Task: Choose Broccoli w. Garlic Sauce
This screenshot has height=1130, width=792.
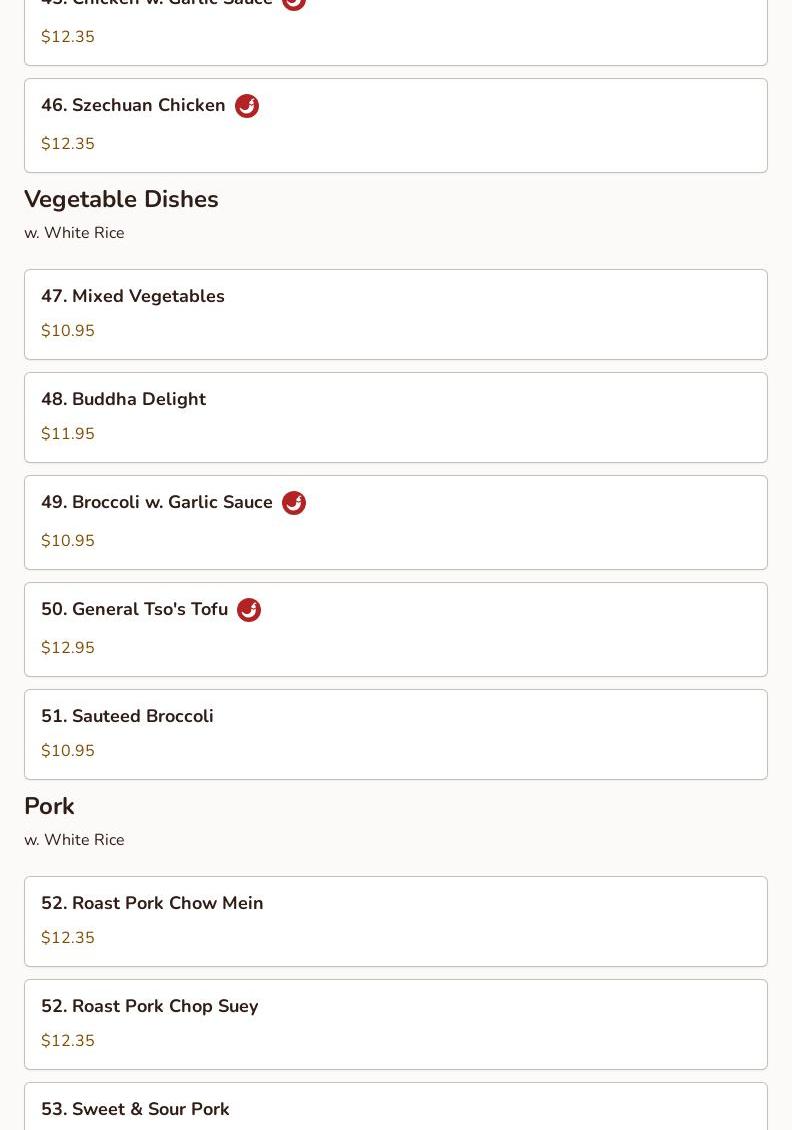Action: point(396,522)
